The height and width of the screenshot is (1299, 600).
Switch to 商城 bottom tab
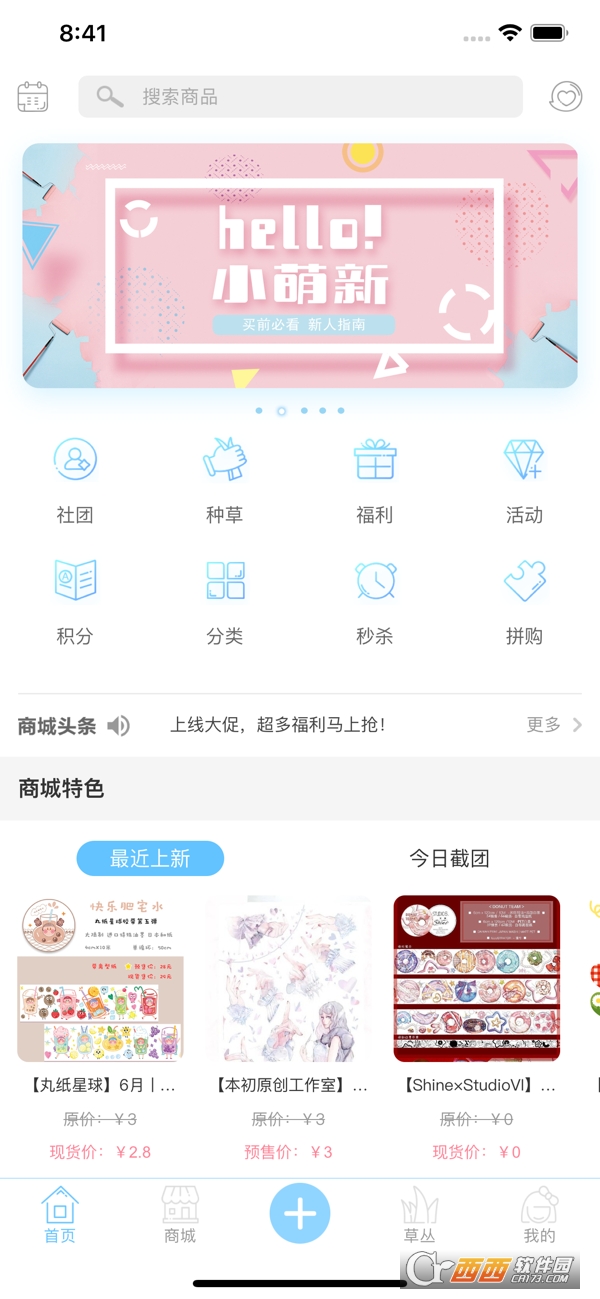(180, 1215)
